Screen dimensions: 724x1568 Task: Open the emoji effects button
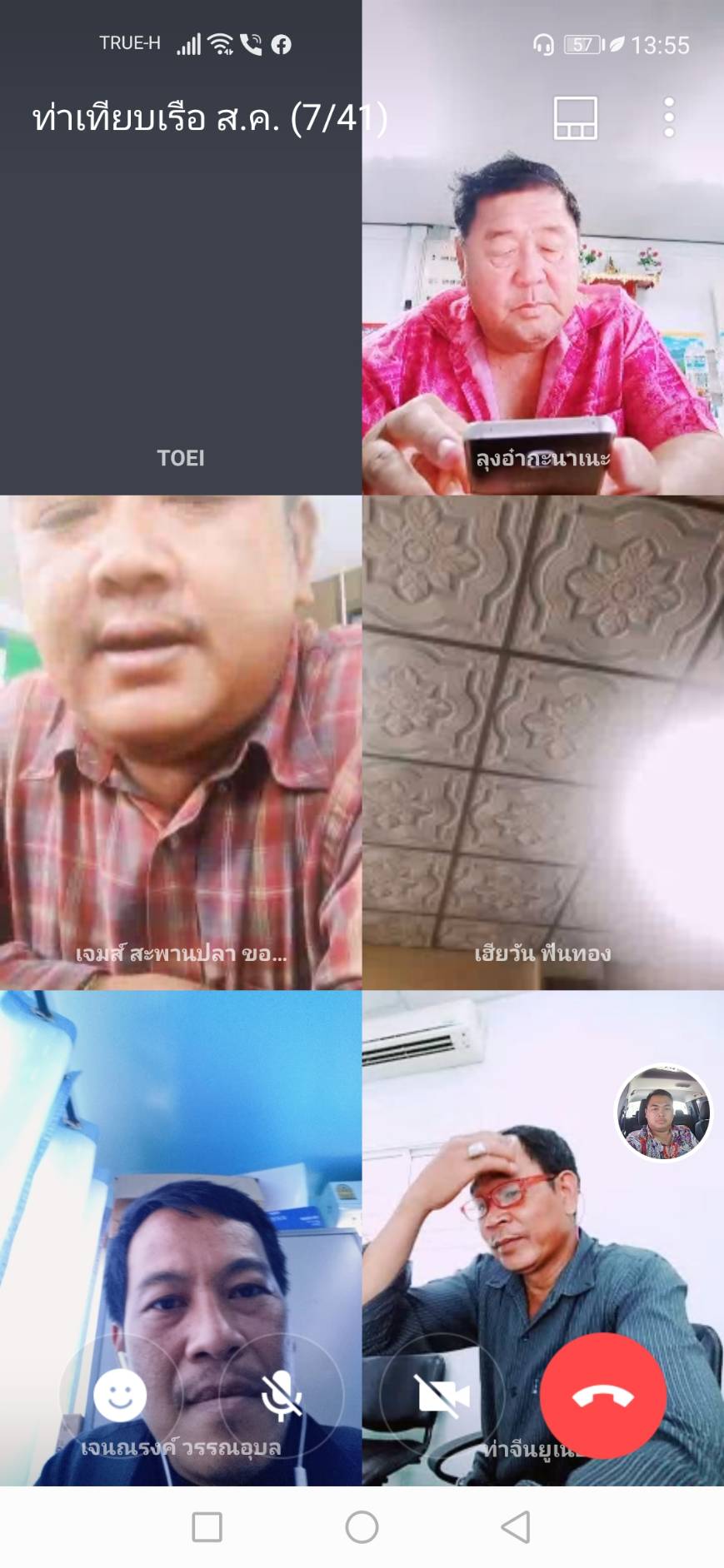tap(120, 1396)
